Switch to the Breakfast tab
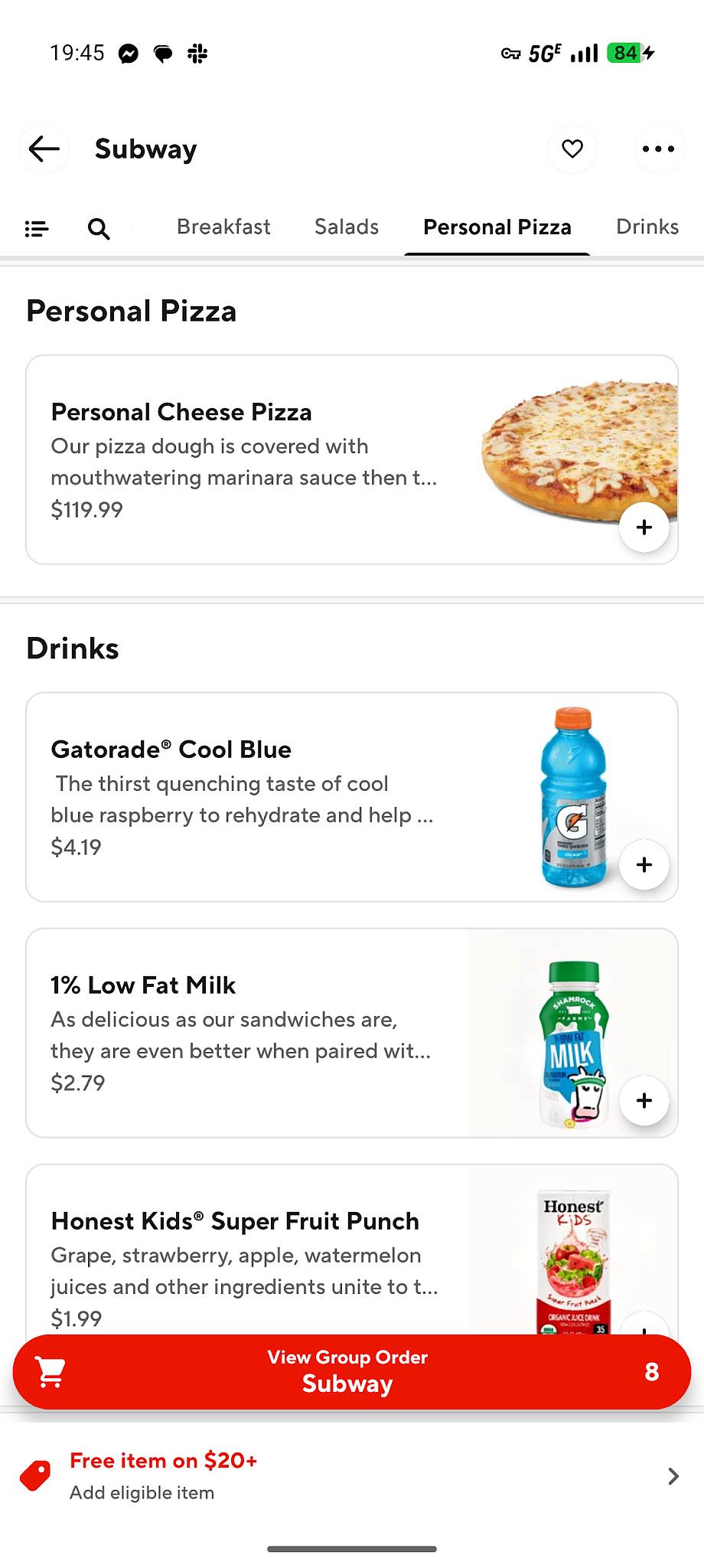 223,227
